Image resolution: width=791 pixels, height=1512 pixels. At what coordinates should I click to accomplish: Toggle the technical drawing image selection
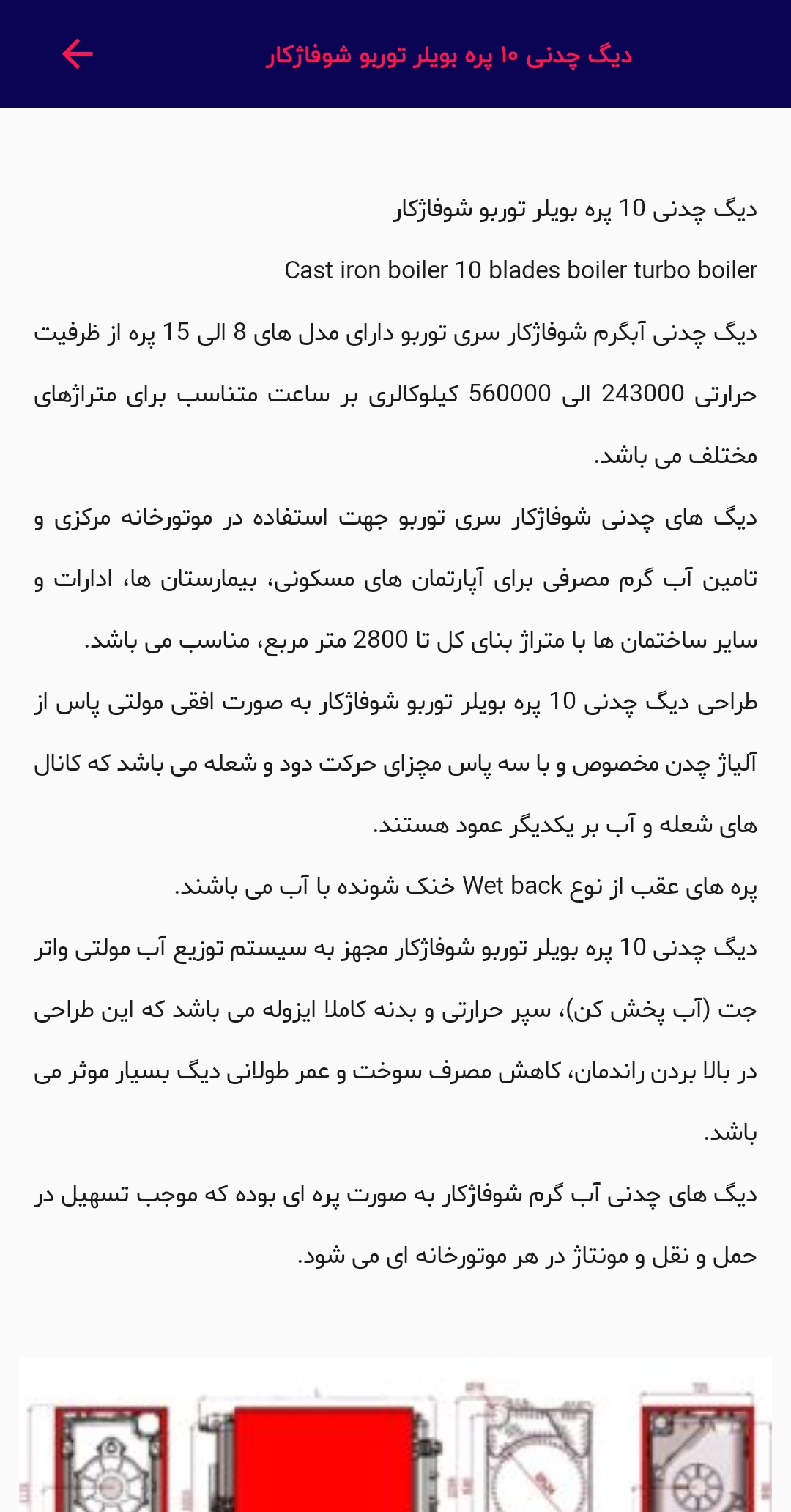coord(395,1458)
